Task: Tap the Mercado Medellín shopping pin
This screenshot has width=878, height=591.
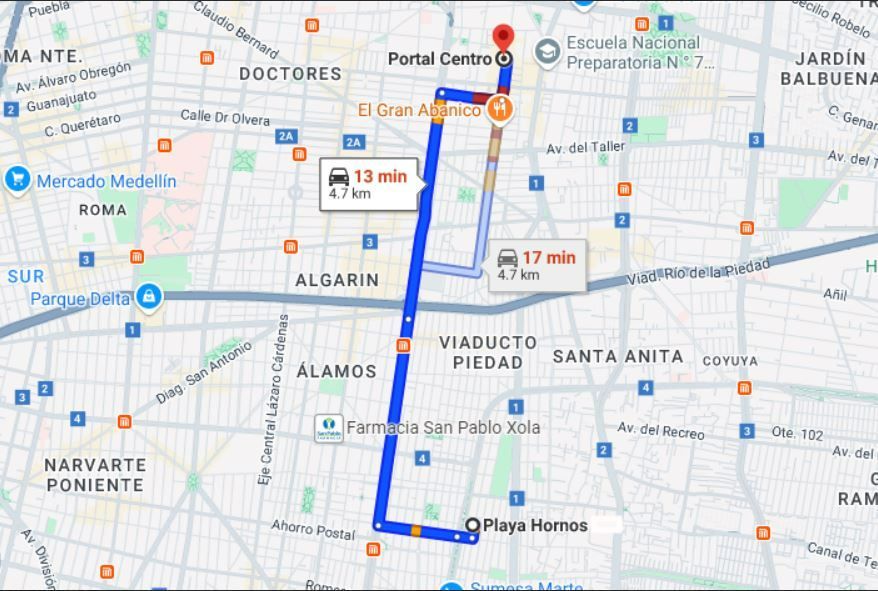Action: click(x=17, y=180)
